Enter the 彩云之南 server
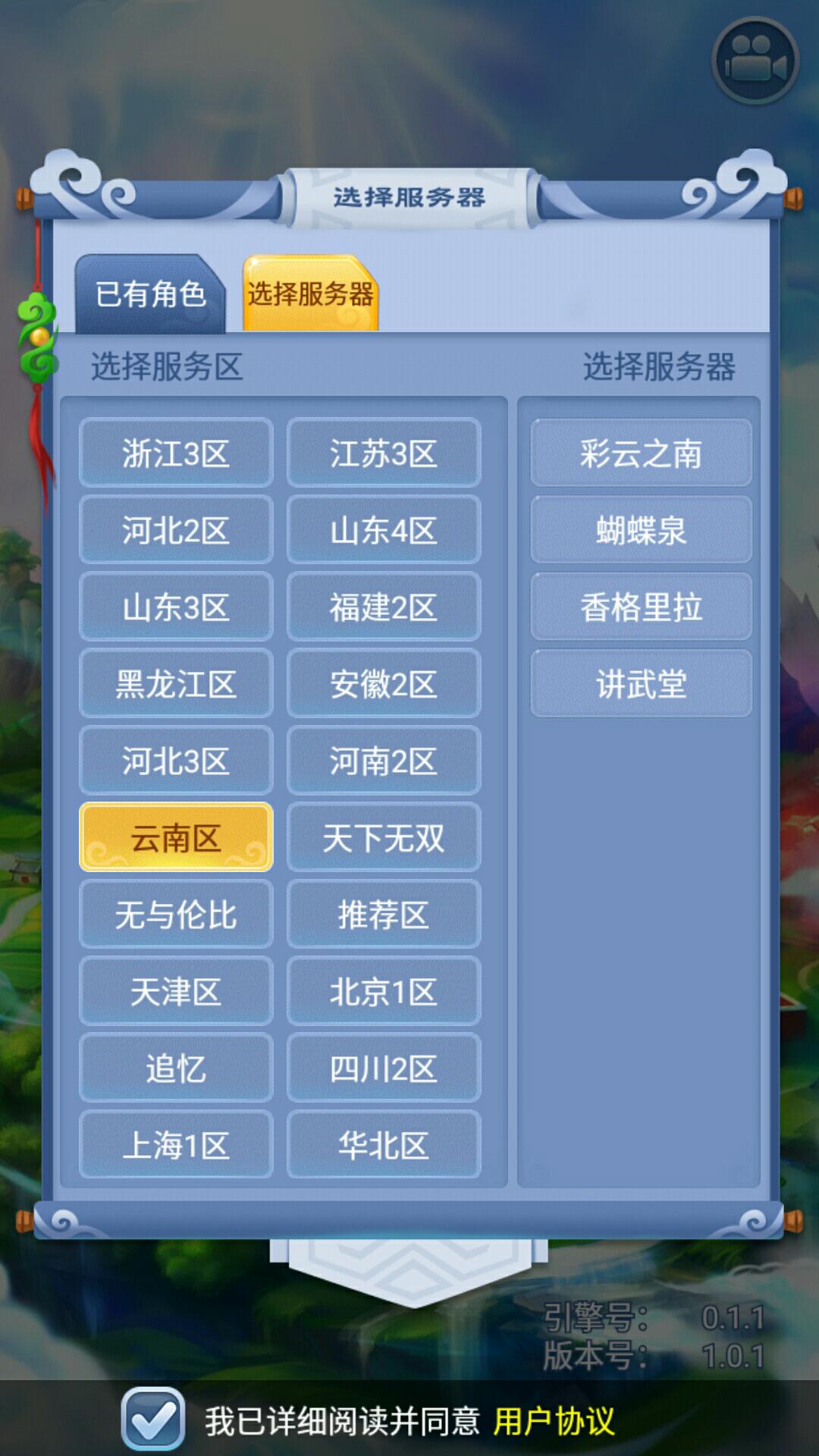Viewport: 819px width, 1456px height. [x=641, y=453]
